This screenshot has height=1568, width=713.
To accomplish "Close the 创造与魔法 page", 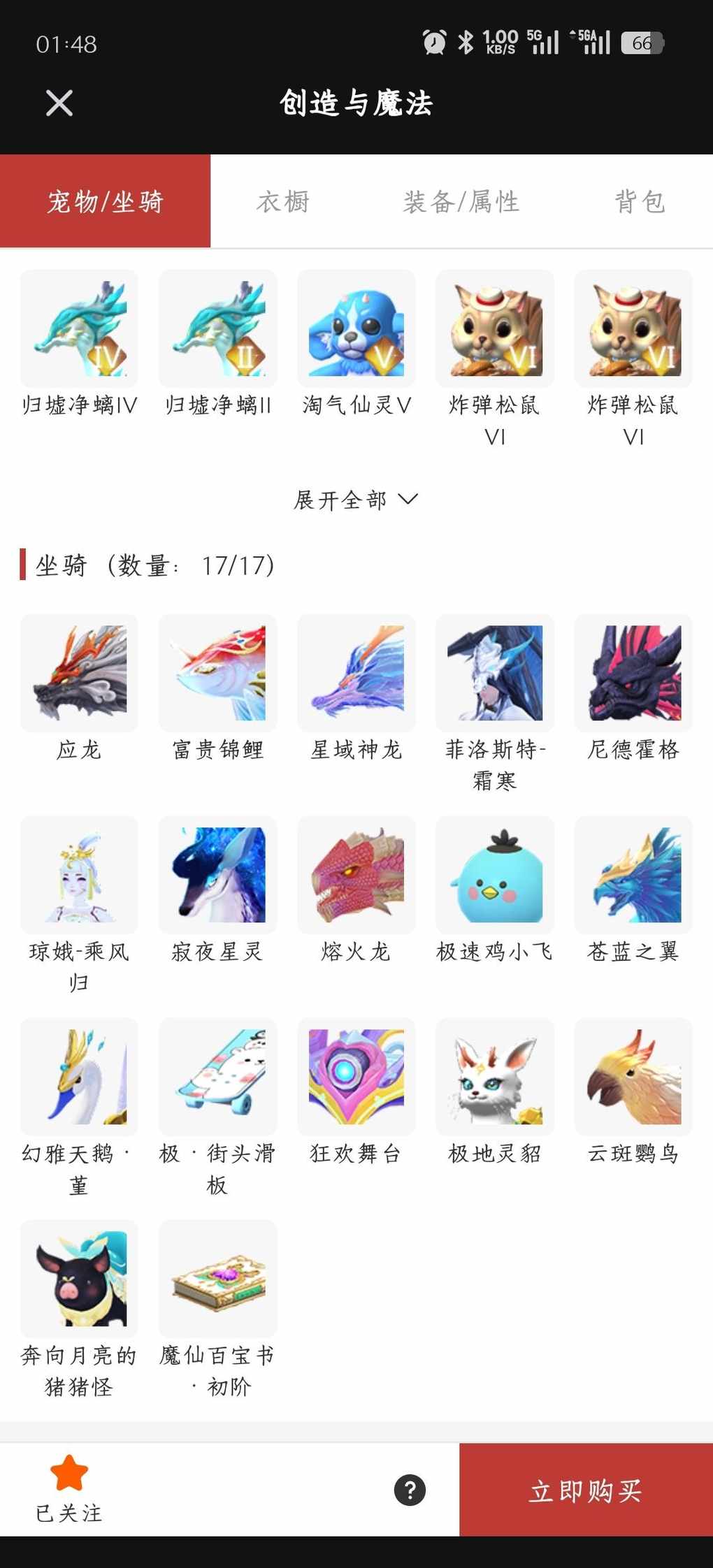I will click(x=59, y=103).
